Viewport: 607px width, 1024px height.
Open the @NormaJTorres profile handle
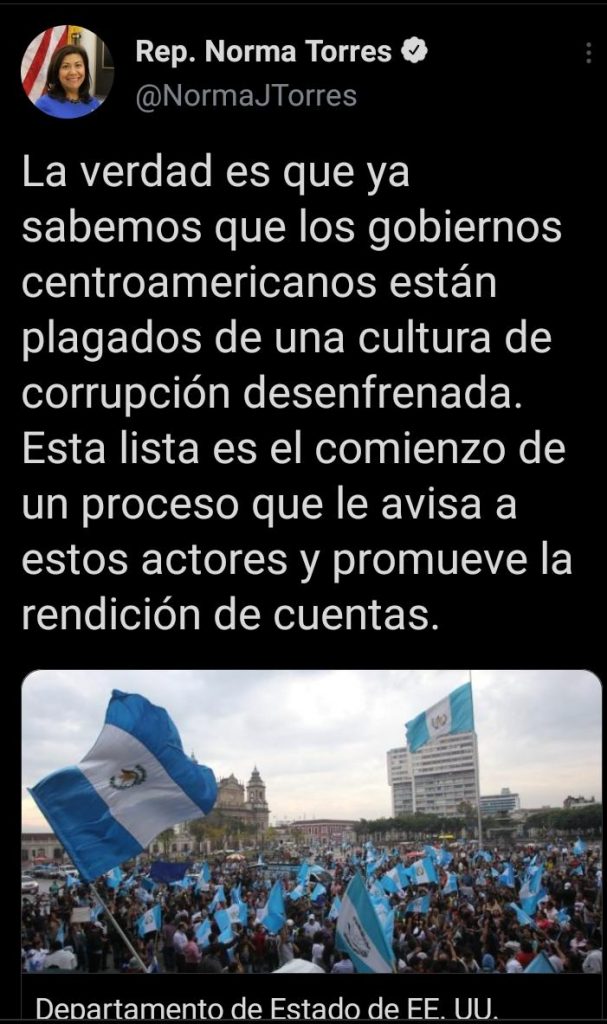[245, 96]
